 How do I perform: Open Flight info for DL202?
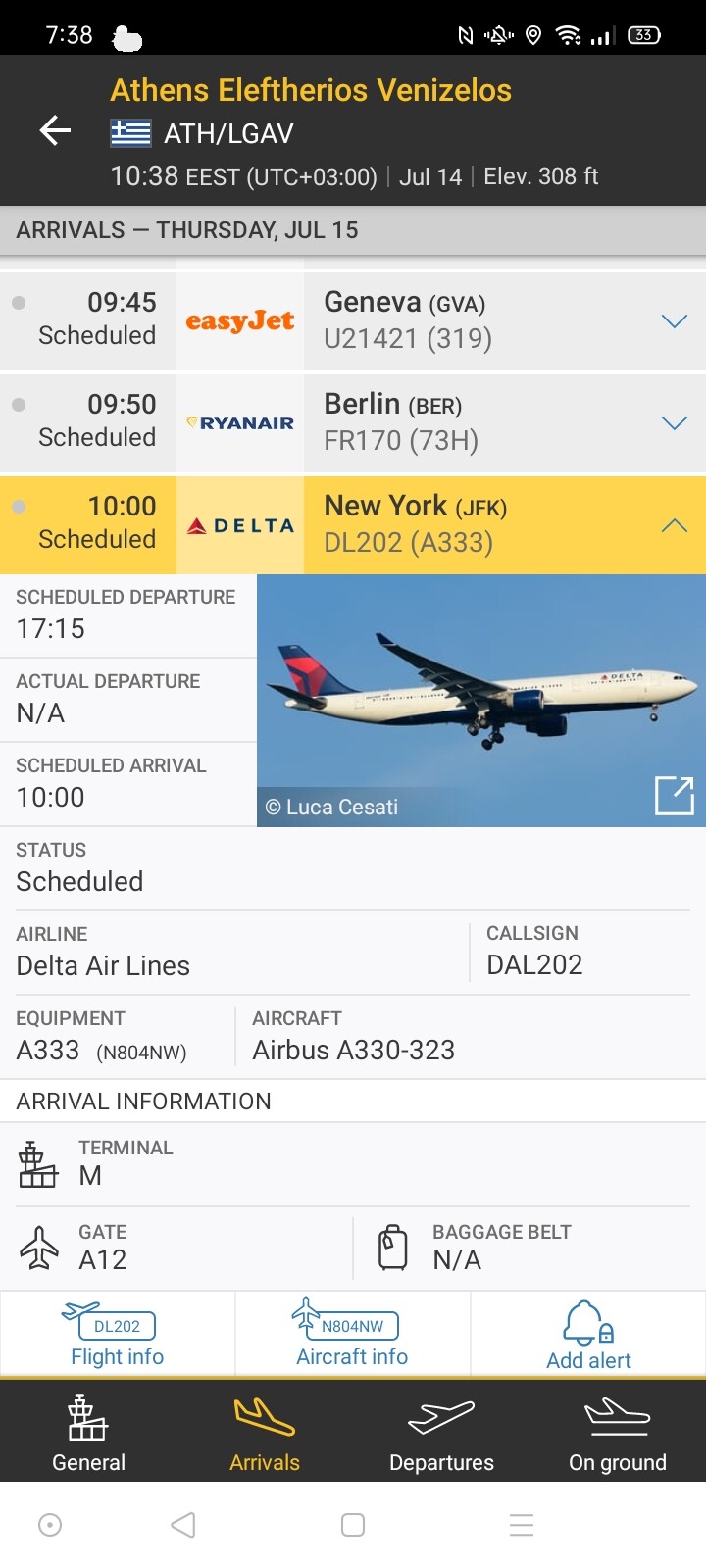(x=118, y=1335)
